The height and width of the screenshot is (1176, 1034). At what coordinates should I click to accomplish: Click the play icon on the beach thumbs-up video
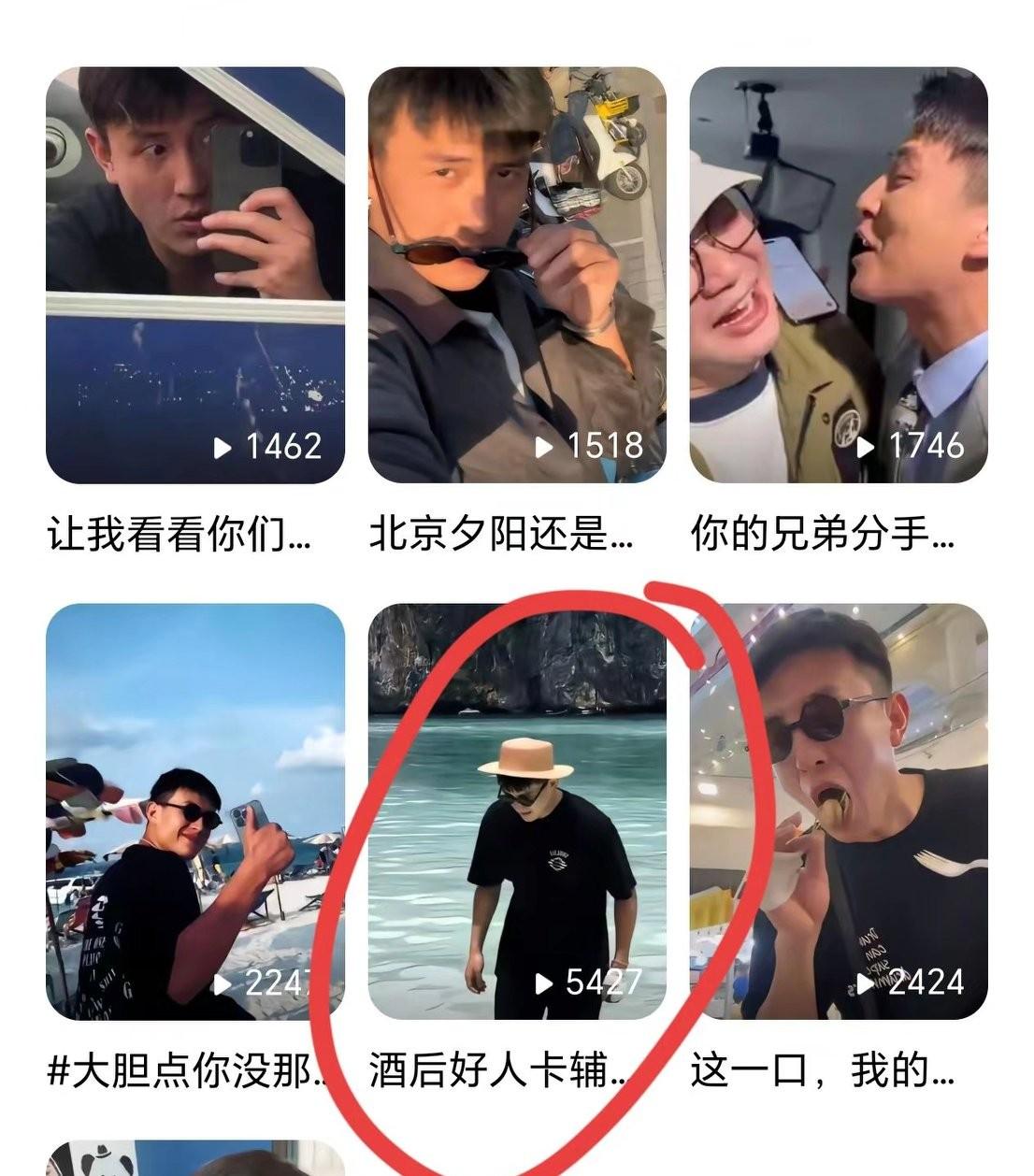click(x=223, y=982)
